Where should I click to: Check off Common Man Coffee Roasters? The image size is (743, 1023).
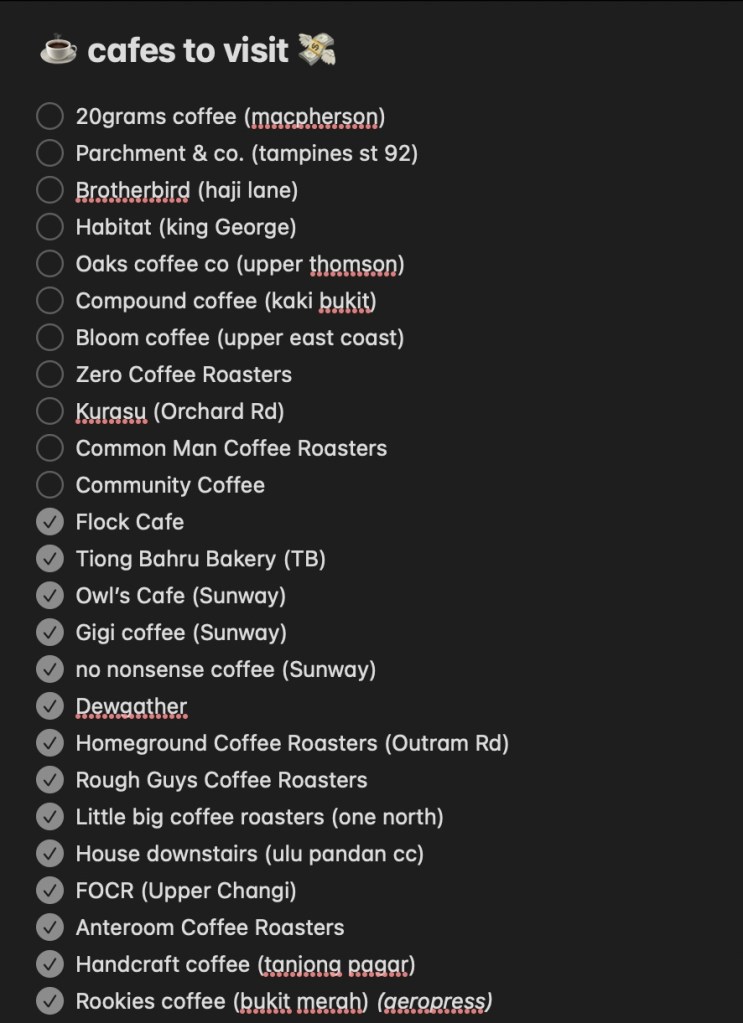tap(49, 448)
